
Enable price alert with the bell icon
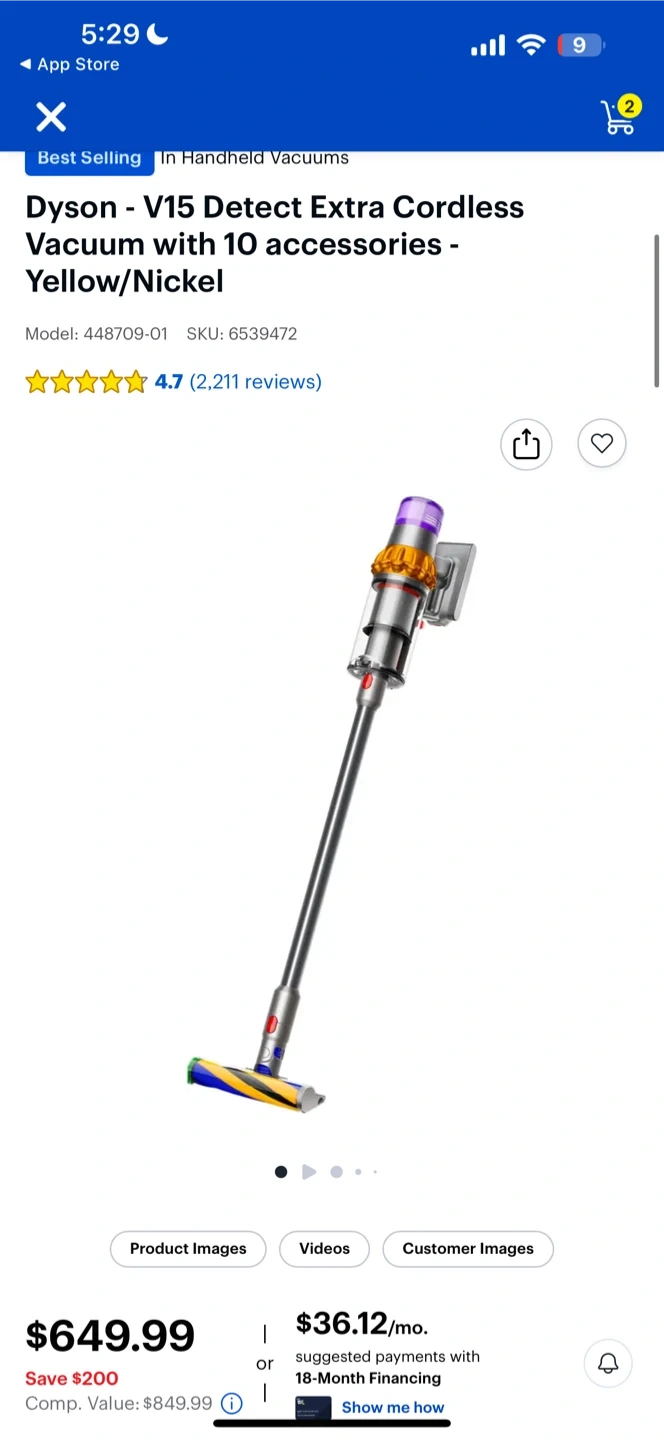[608, 1363]
